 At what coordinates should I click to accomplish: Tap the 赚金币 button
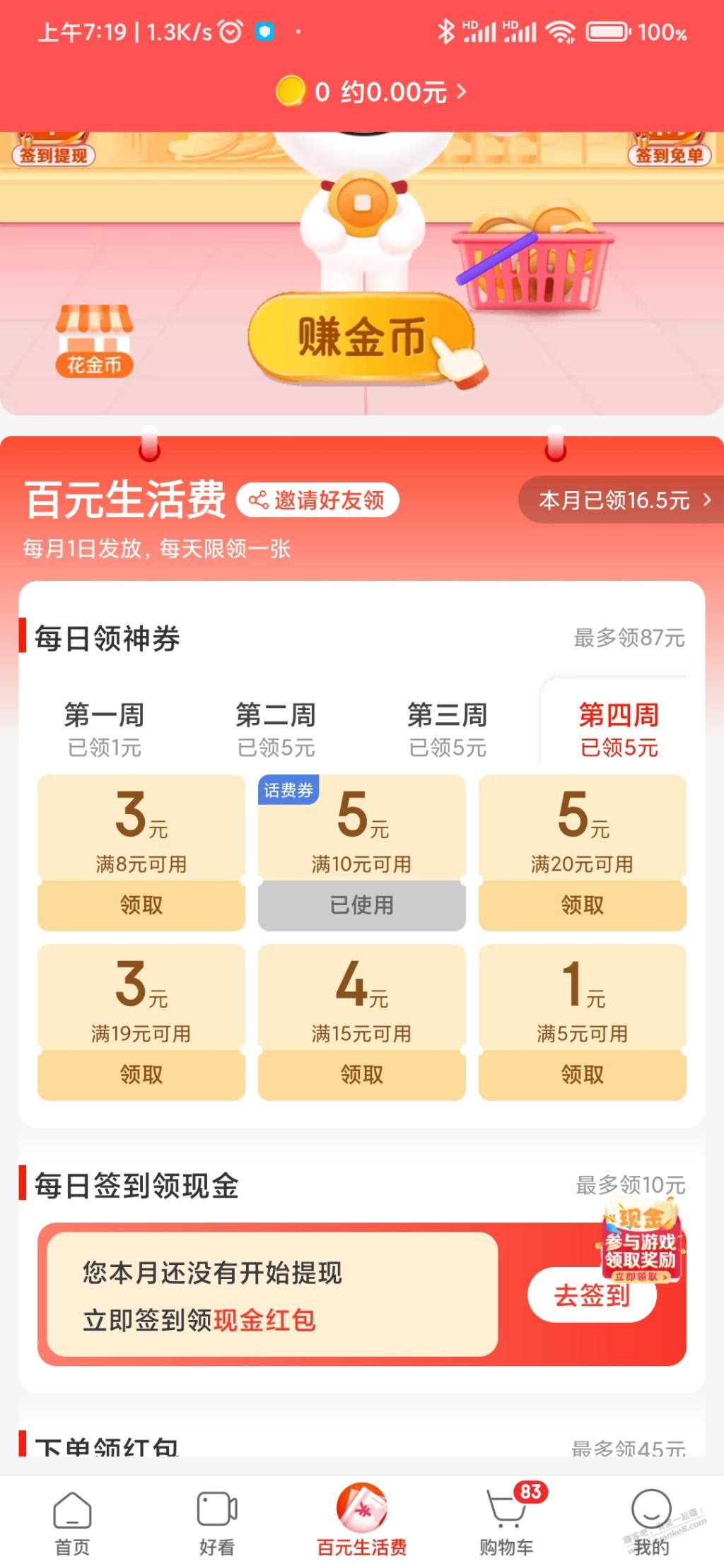pyautogui.click(x=361, y=338)
